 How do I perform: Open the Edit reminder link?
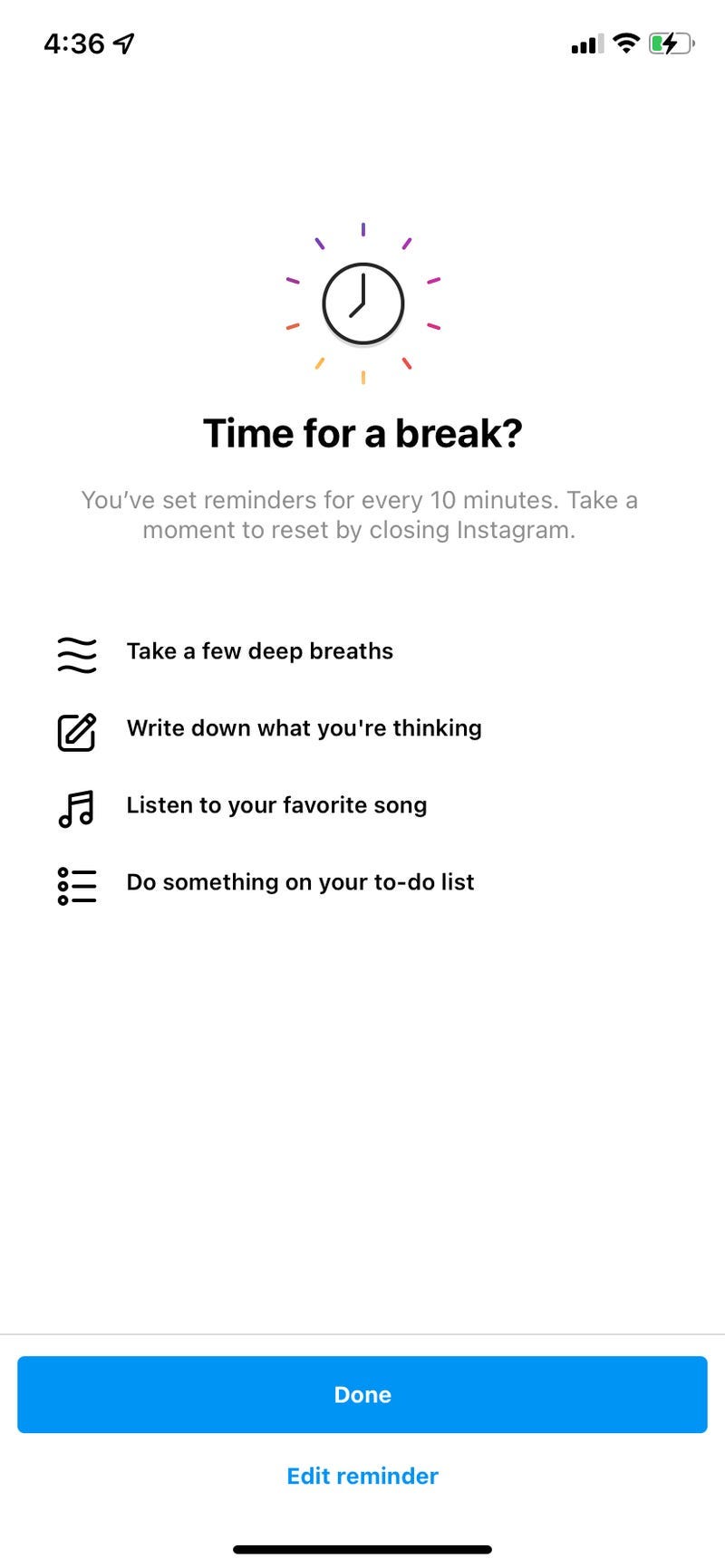point(362,1476)
